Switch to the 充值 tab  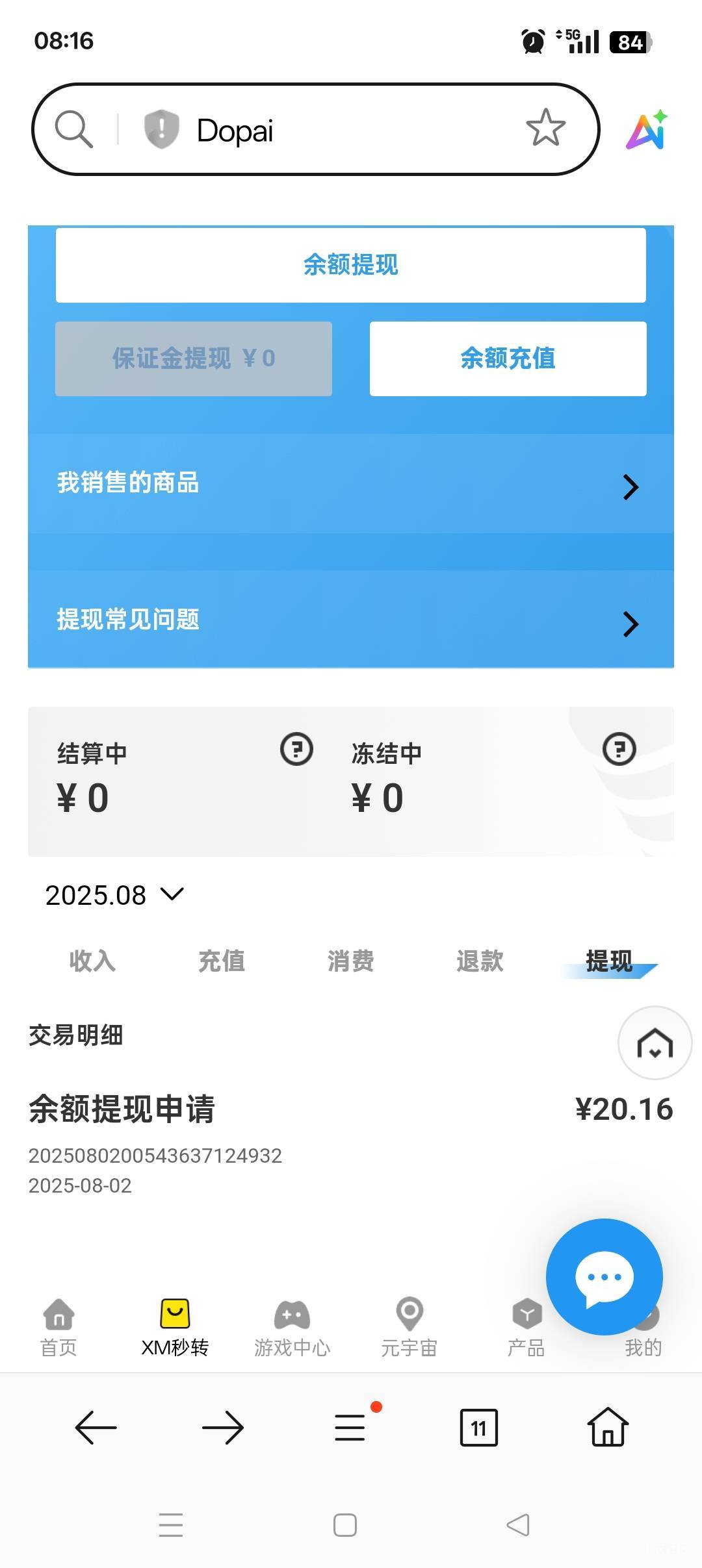coord(222,961)
